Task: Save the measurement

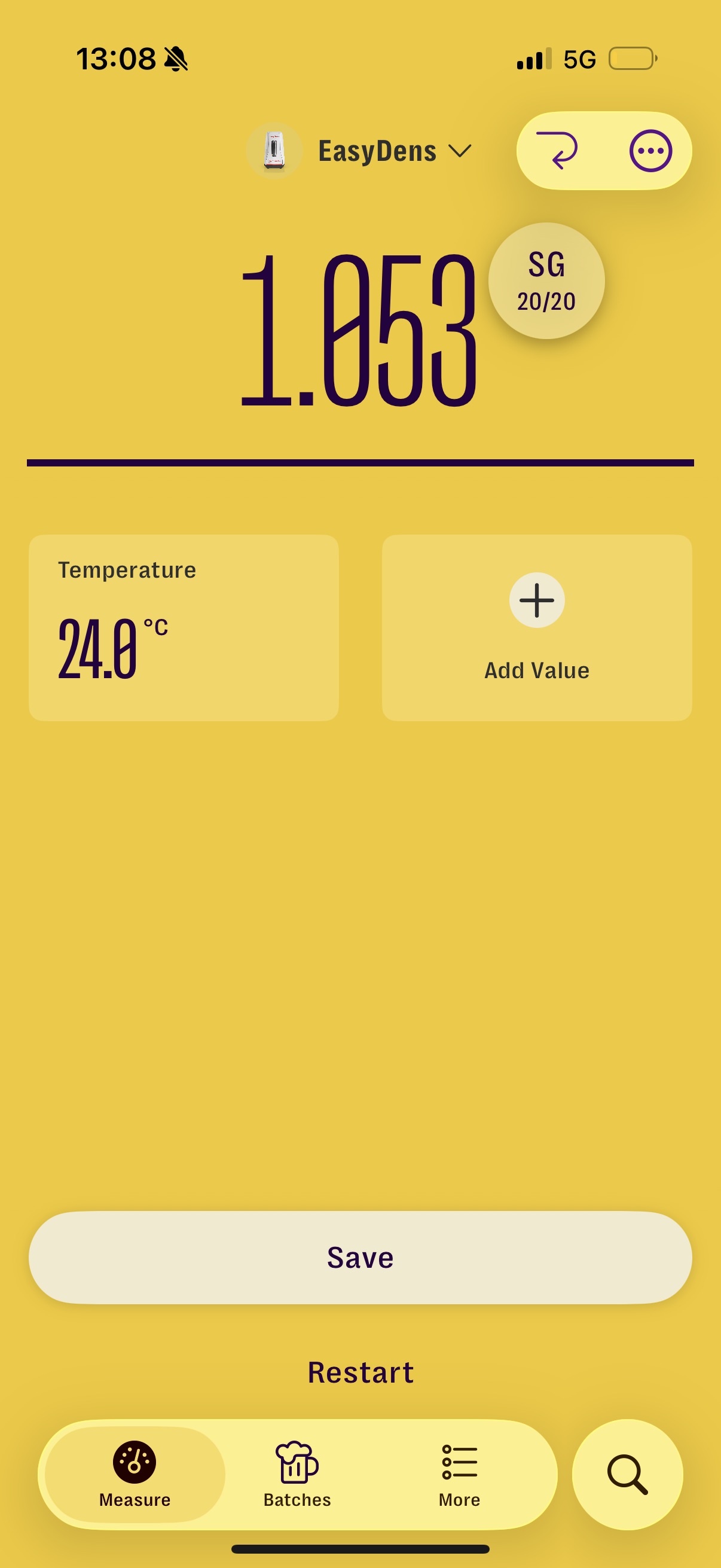Action: pos(360,1257)
